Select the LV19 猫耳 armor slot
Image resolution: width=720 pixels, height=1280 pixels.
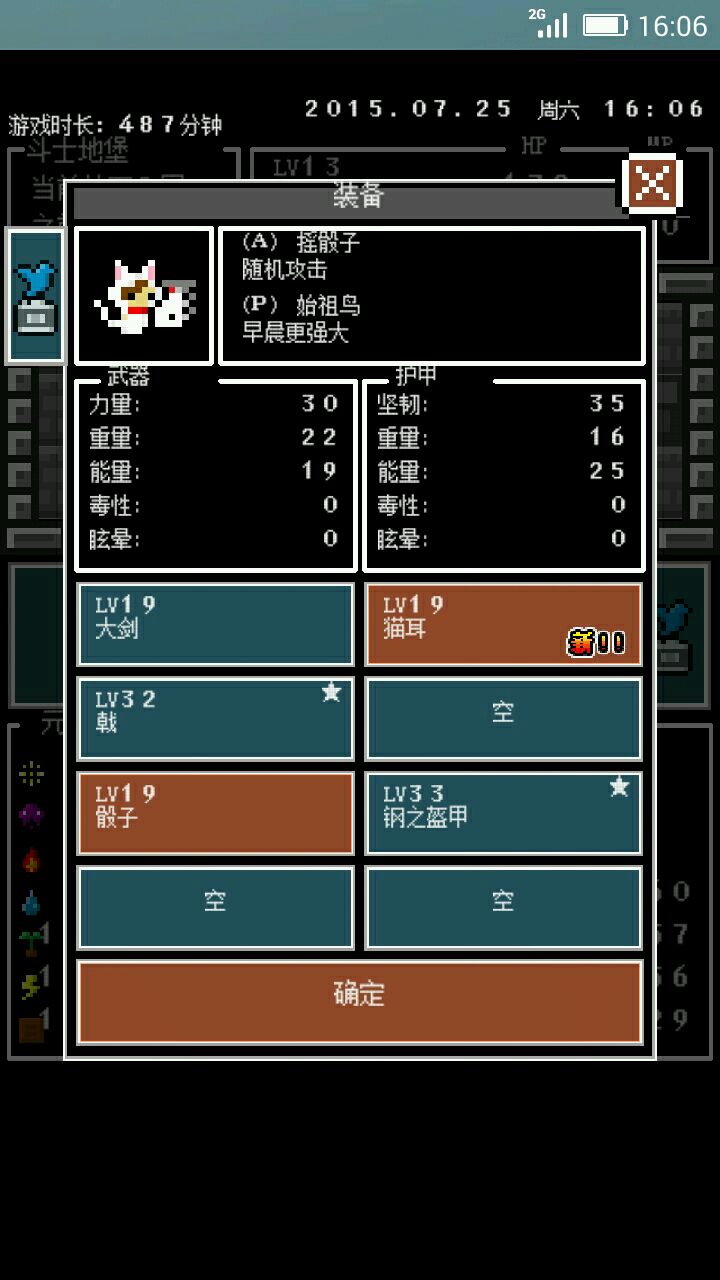click(x=503, y=624)
